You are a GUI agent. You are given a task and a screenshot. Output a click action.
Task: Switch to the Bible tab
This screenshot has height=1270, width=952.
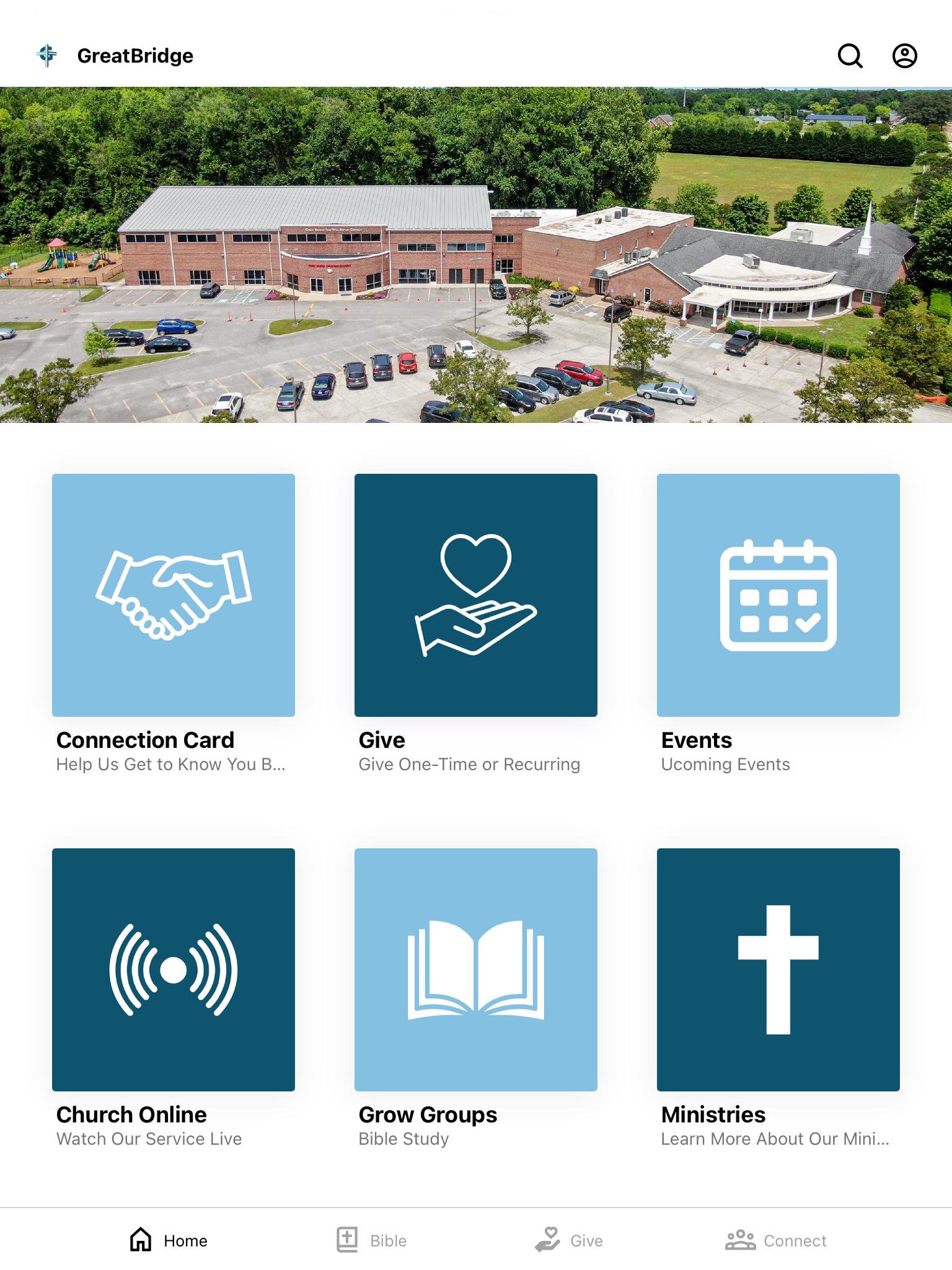pos(372,1240)
